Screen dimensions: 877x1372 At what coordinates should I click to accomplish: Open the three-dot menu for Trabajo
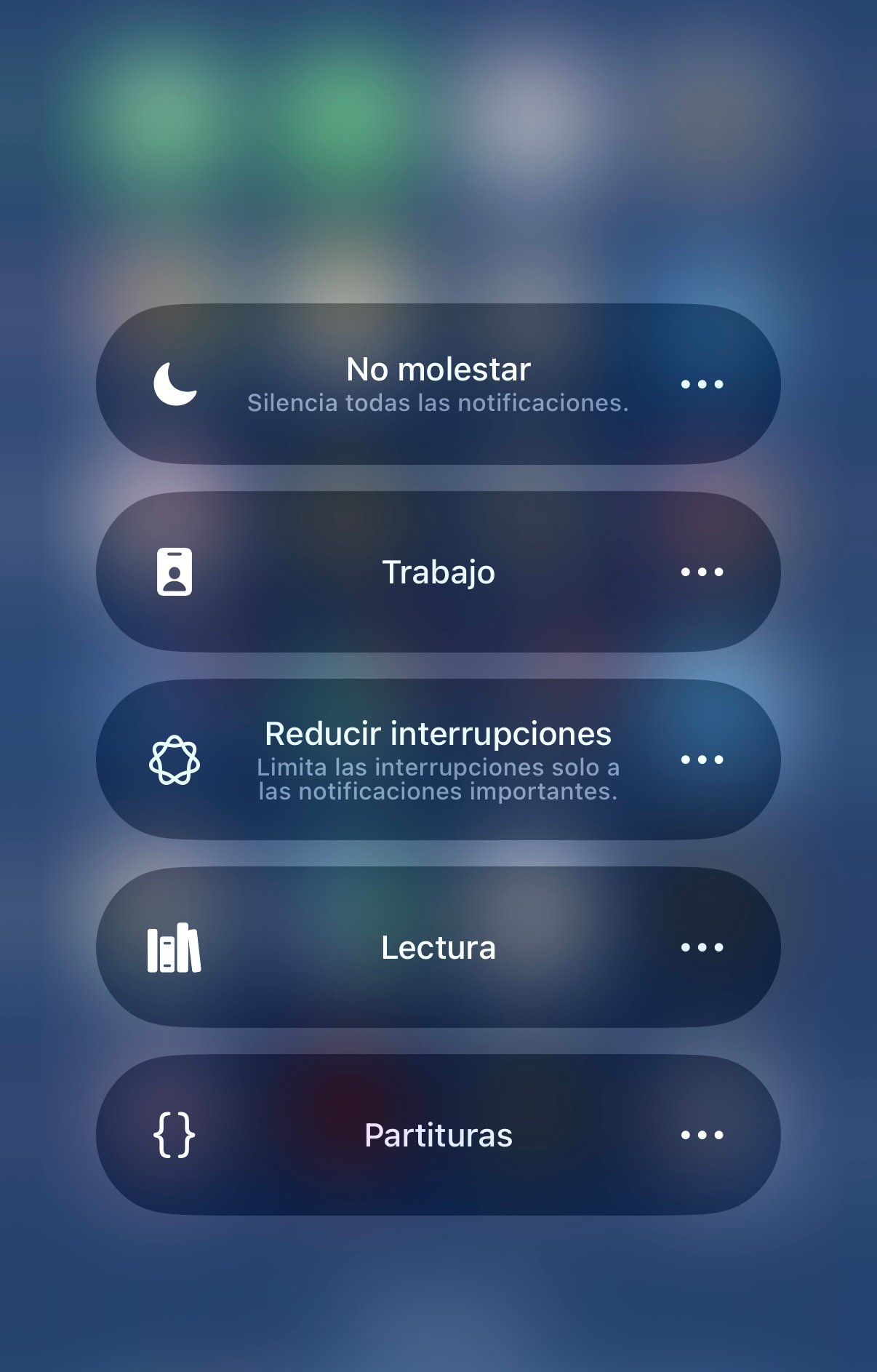click(x=702, y=572)
